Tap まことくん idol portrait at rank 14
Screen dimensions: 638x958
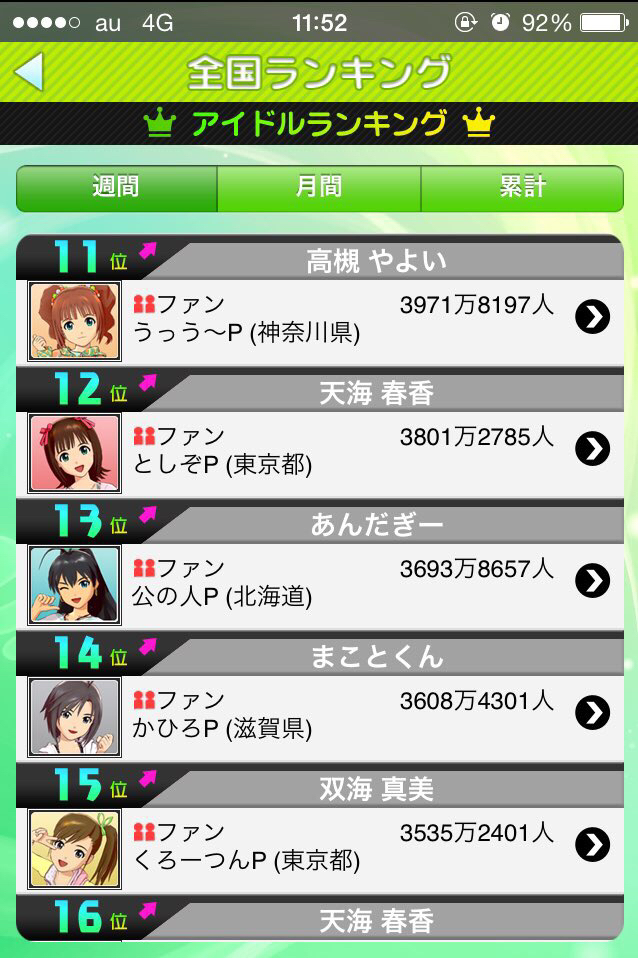coord(74,717)
